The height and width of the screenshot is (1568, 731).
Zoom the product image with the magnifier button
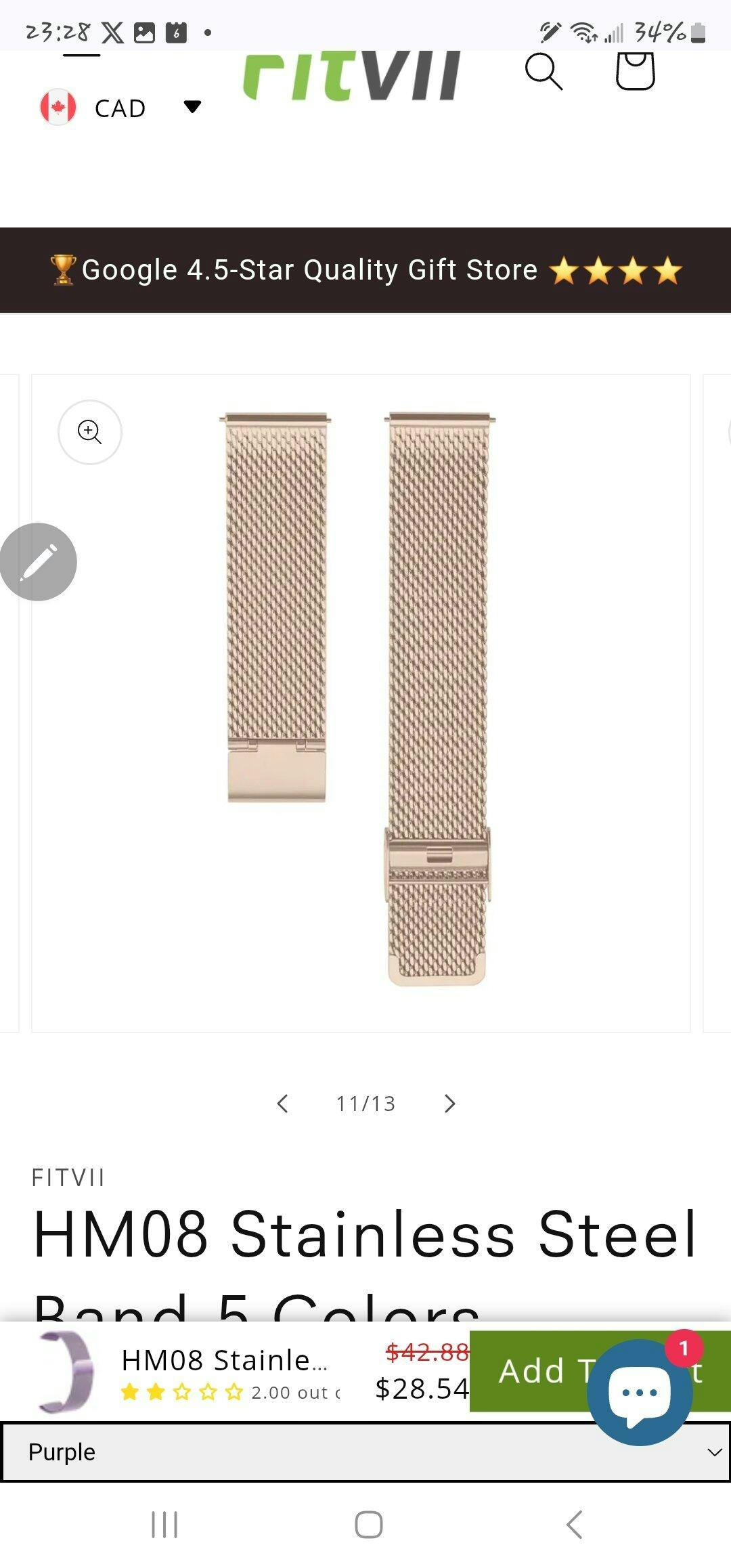(x=90, y=432)
